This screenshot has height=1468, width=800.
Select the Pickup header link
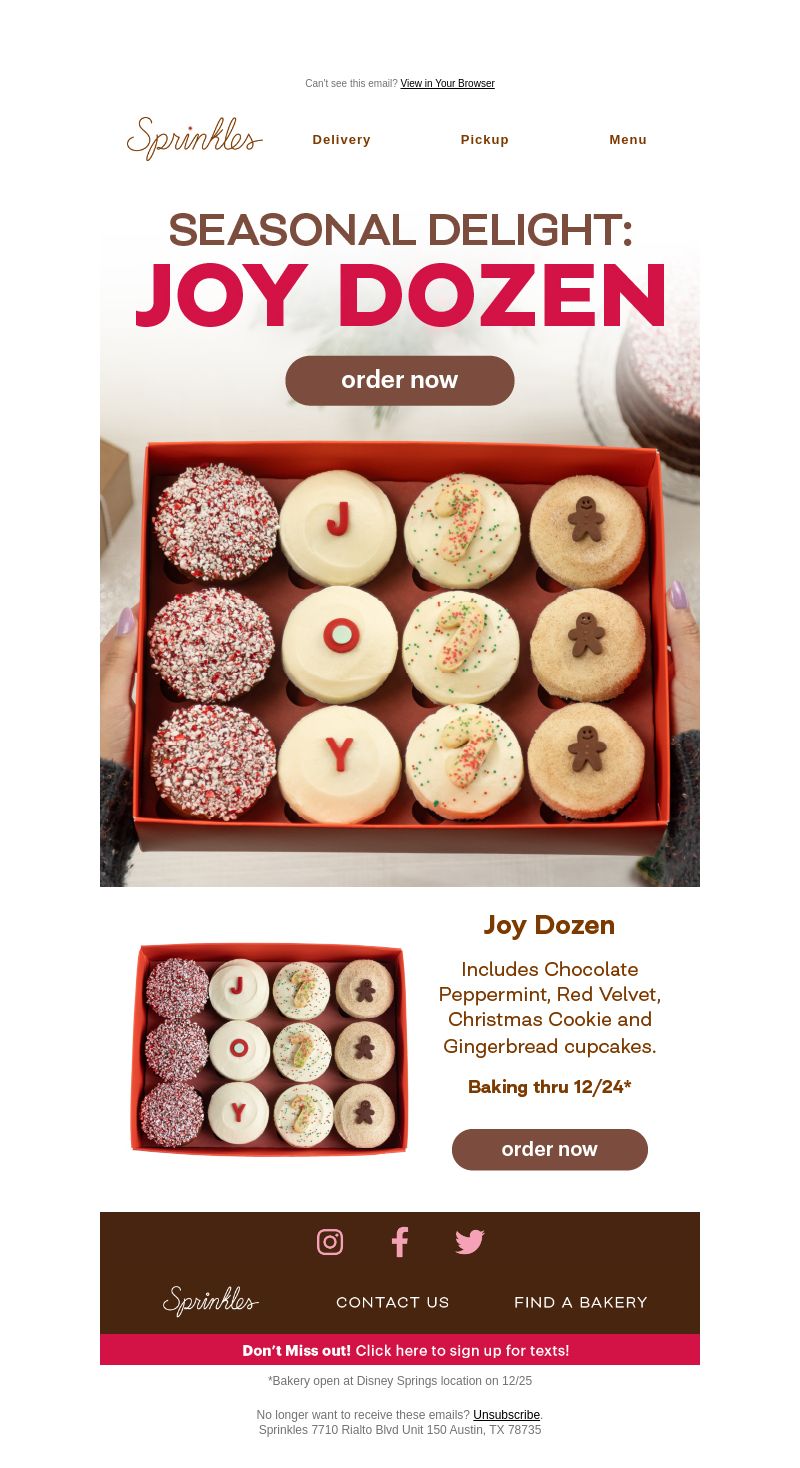pyautogui.click(x=485, y=140)
